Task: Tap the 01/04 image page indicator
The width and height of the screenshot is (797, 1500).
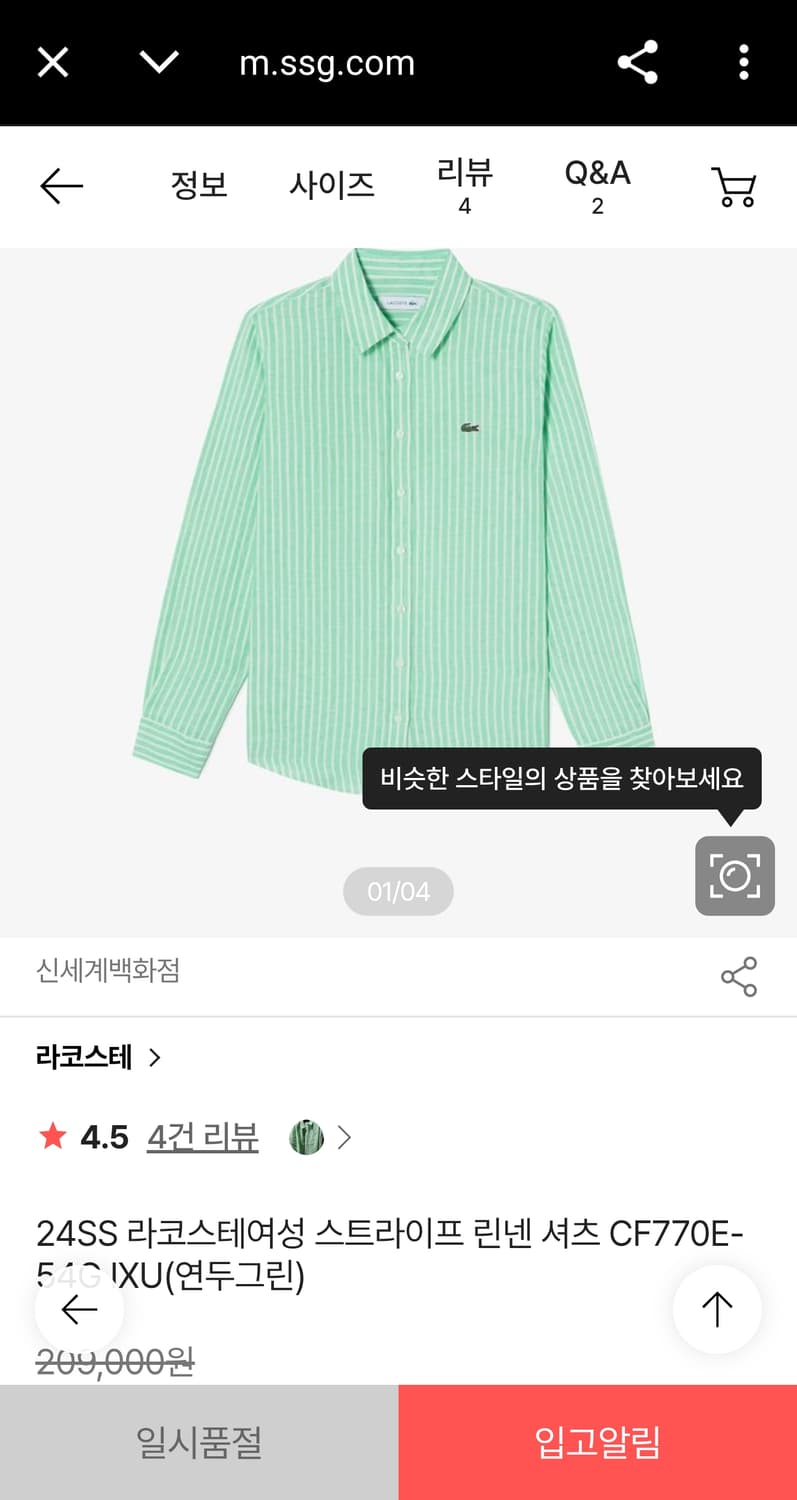Action: tap(398, 891)
